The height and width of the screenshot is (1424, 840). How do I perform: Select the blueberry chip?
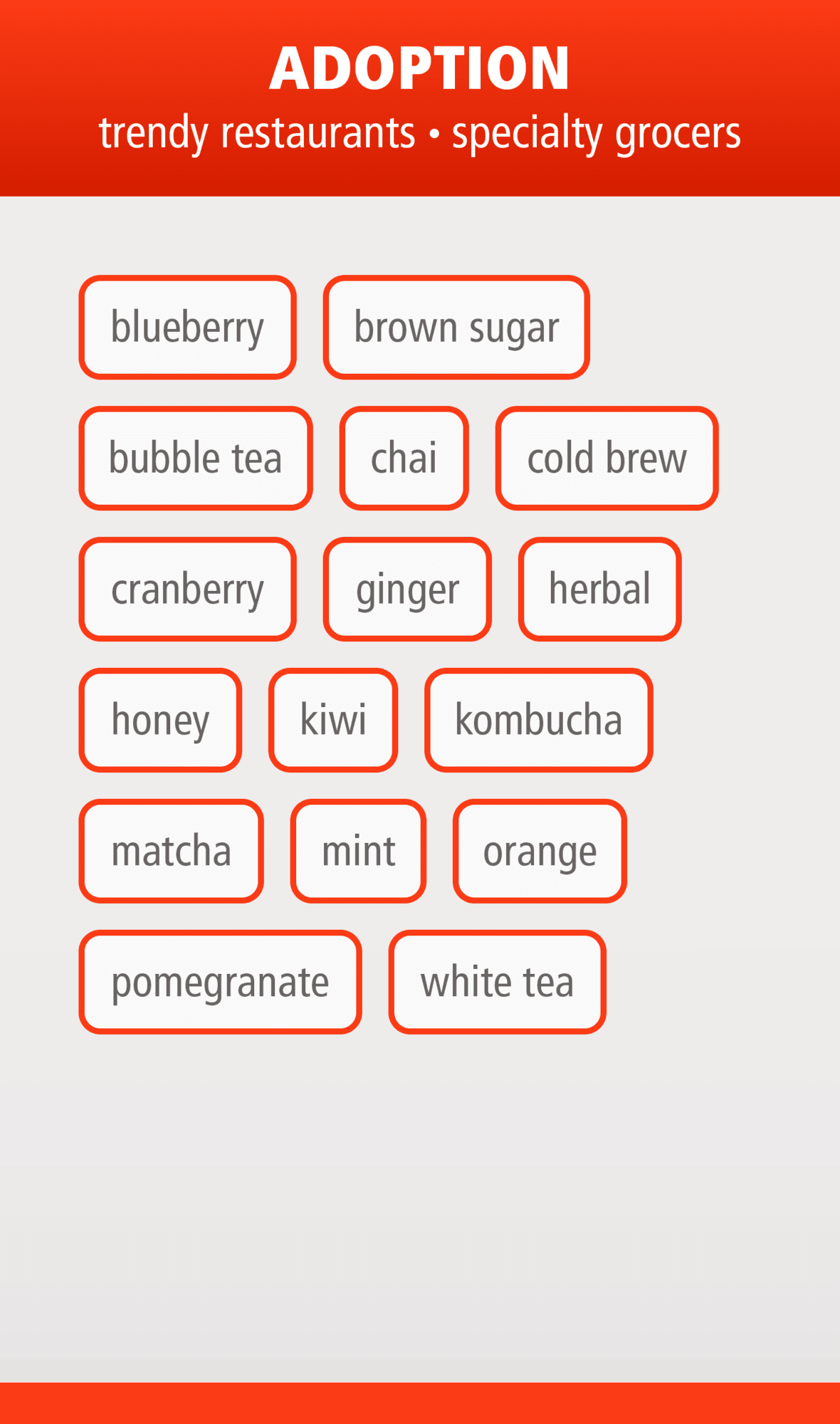pyautogui.click(x=187, y=328)
